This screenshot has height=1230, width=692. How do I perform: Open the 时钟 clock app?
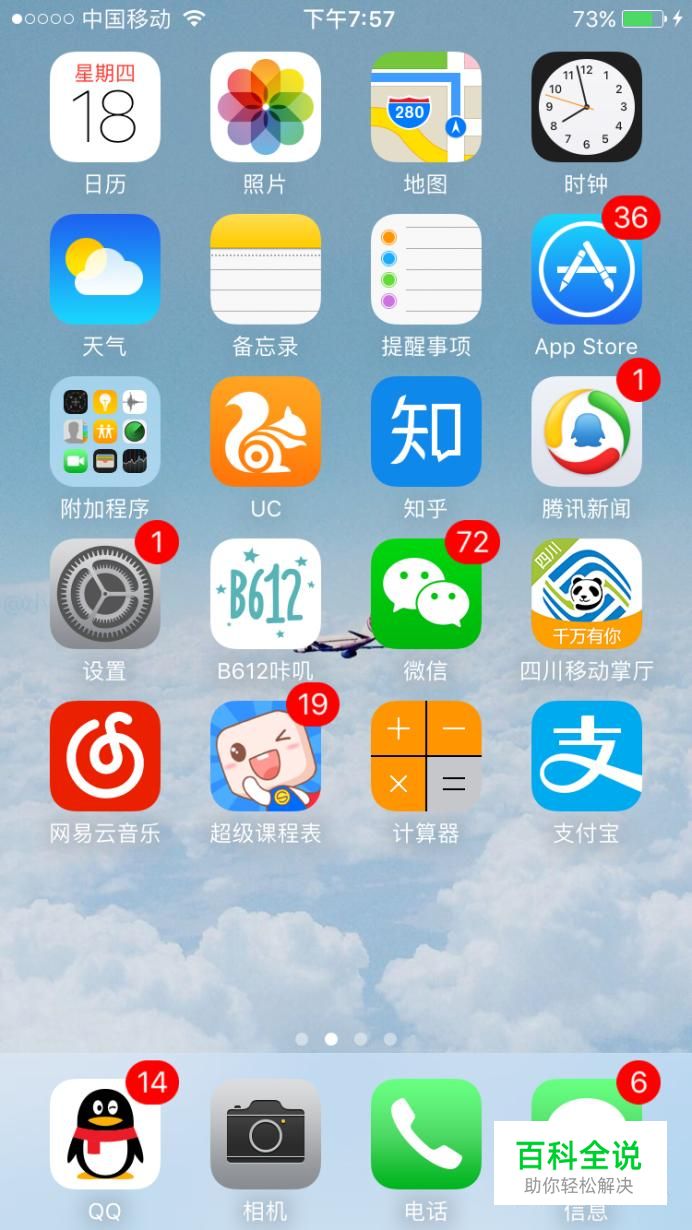click(x=586, y=107)
